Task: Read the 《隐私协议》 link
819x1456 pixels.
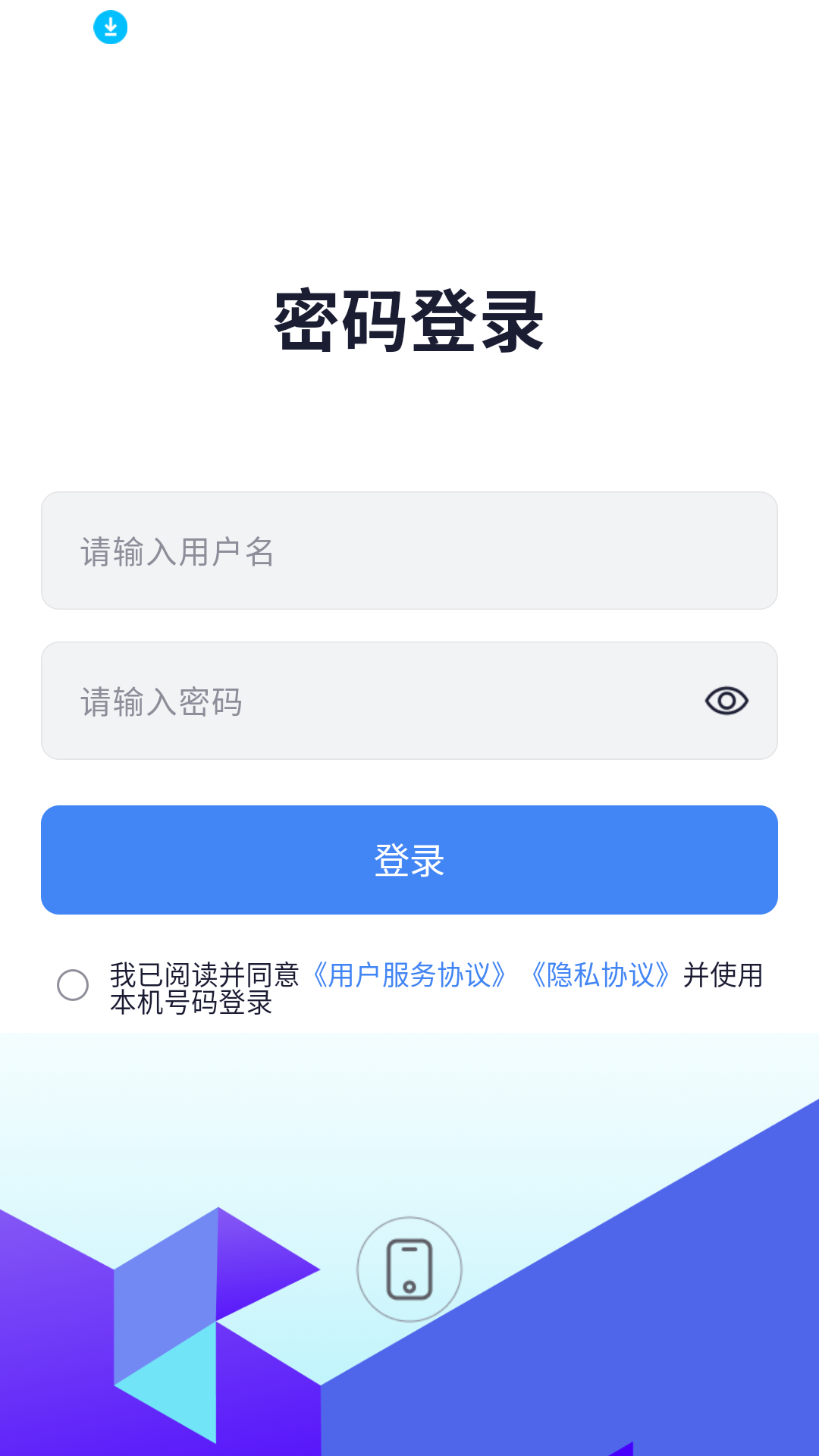Action: click(x=601, y=975)
